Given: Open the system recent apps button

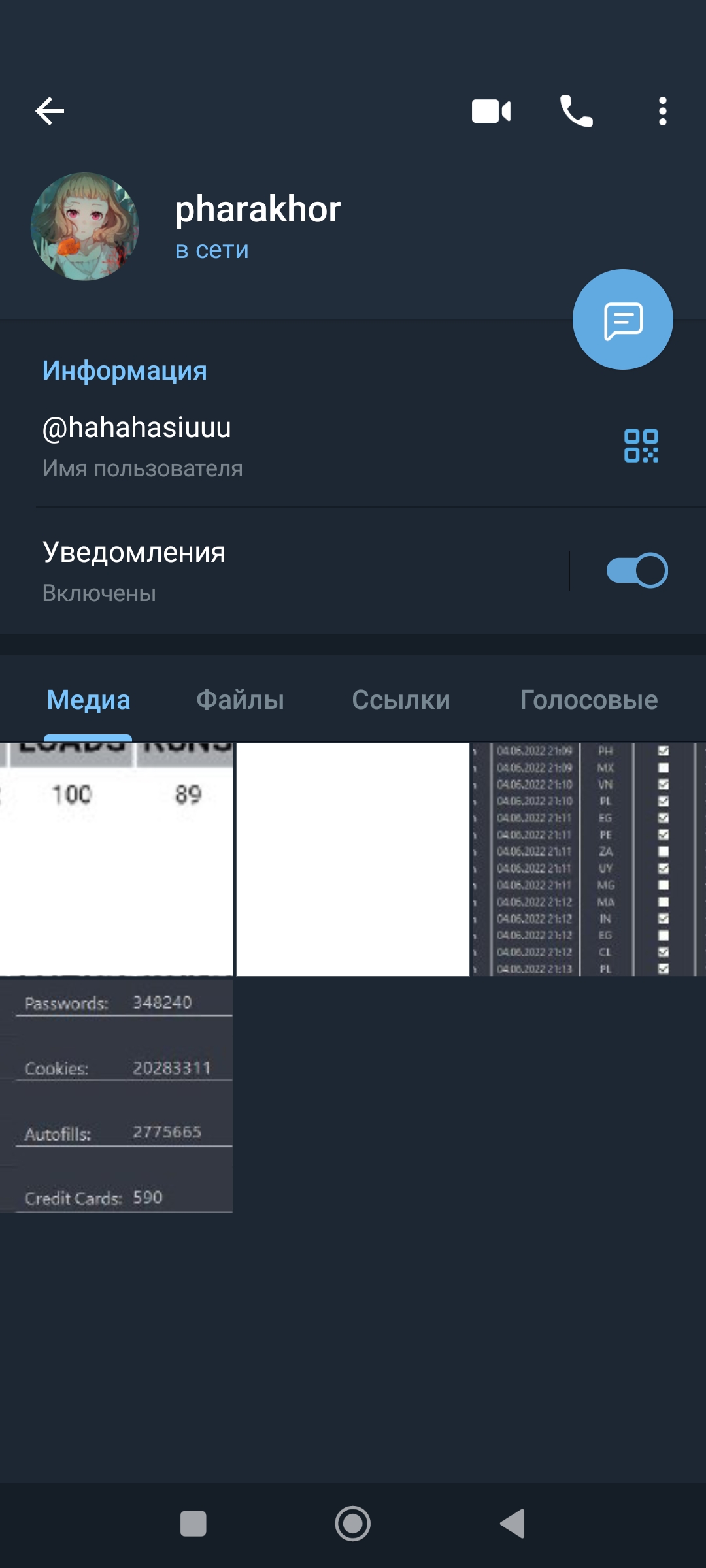Looking at the screenshot, I should pos(193,1524).
